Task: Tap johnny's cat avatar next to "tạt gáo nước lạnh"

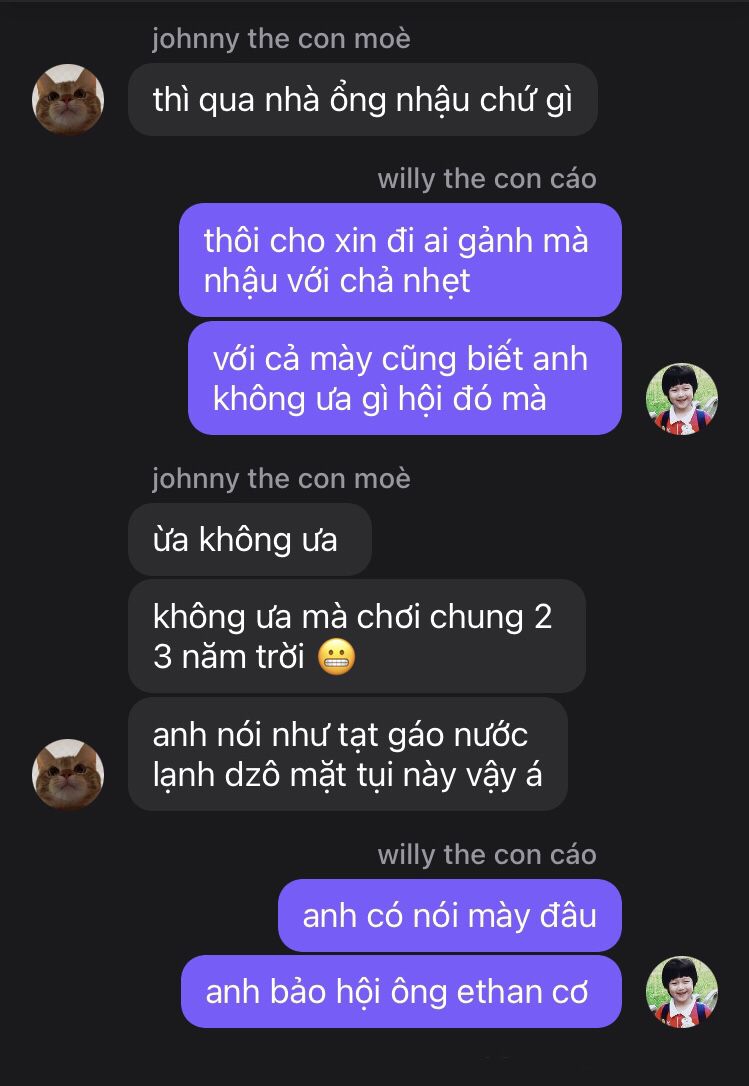Action: tap(69, 774)
